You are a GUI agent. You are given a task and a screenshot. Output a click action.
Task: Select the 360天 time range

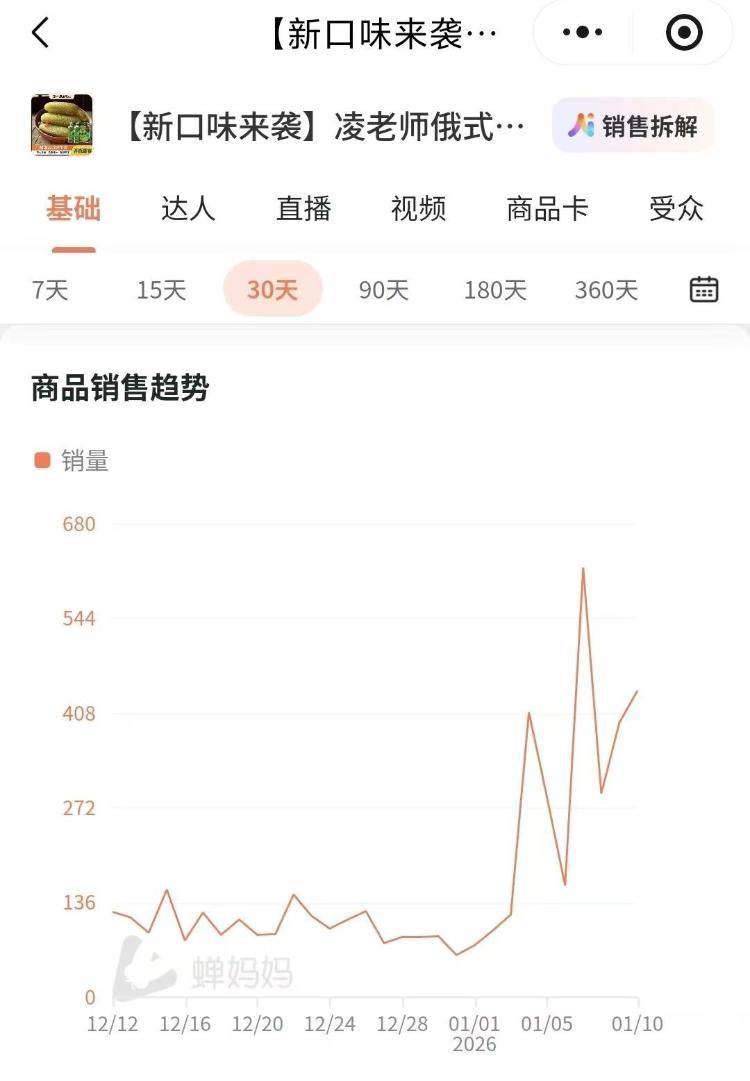pos(606,290)
